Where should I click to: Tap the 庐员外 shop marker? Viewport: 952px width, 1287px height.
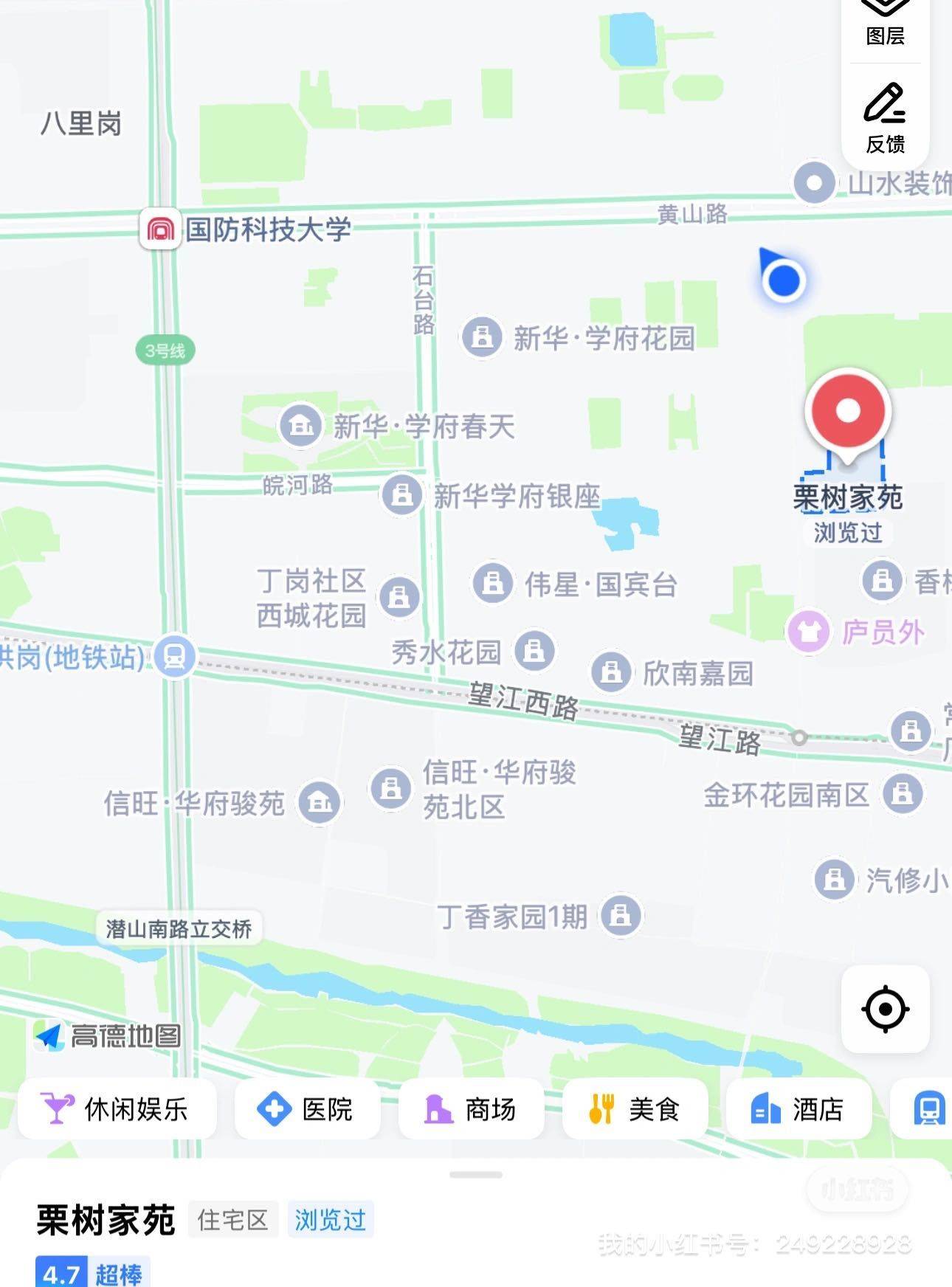tap(809, 632)
